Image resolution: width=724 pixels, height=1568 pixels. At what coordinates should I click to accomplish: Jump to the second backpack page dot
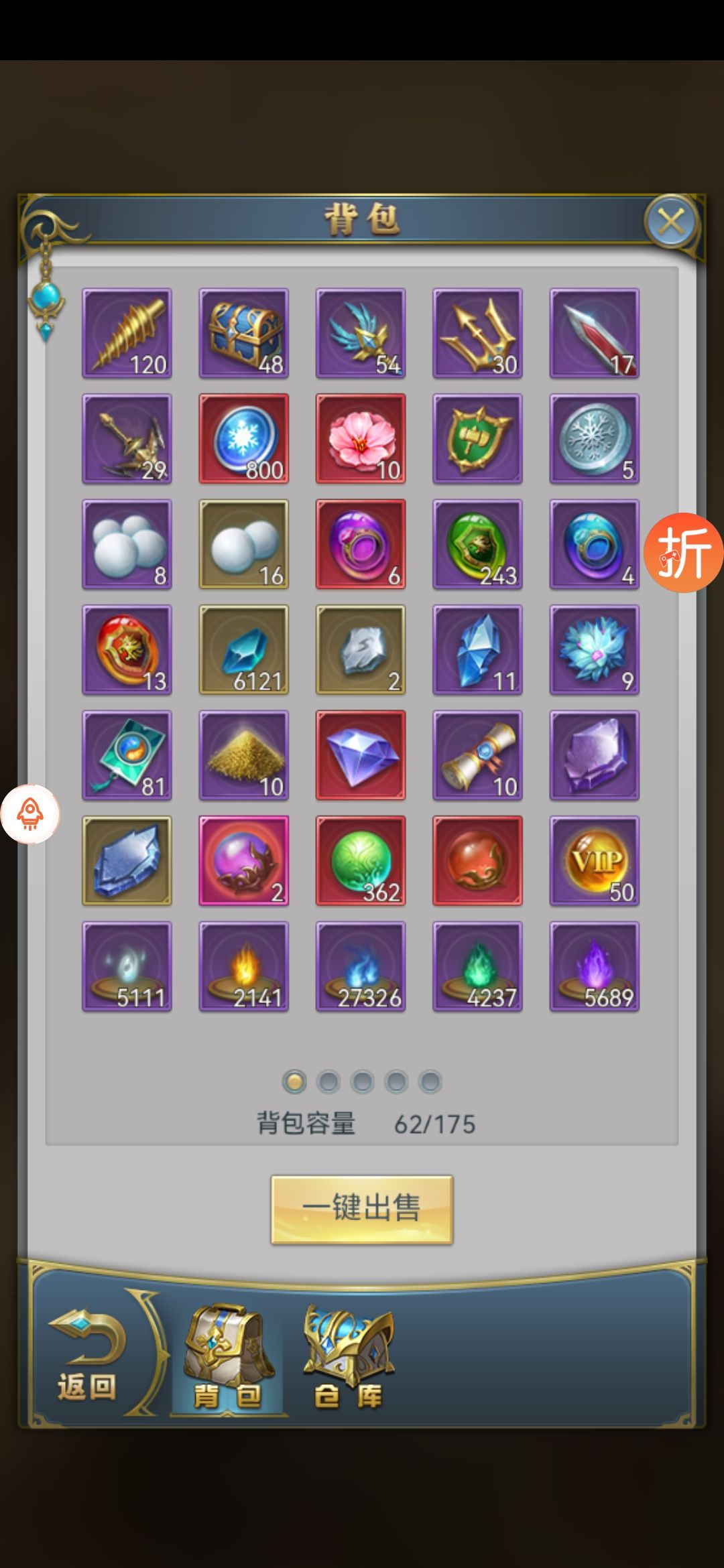click(328, 1082)
